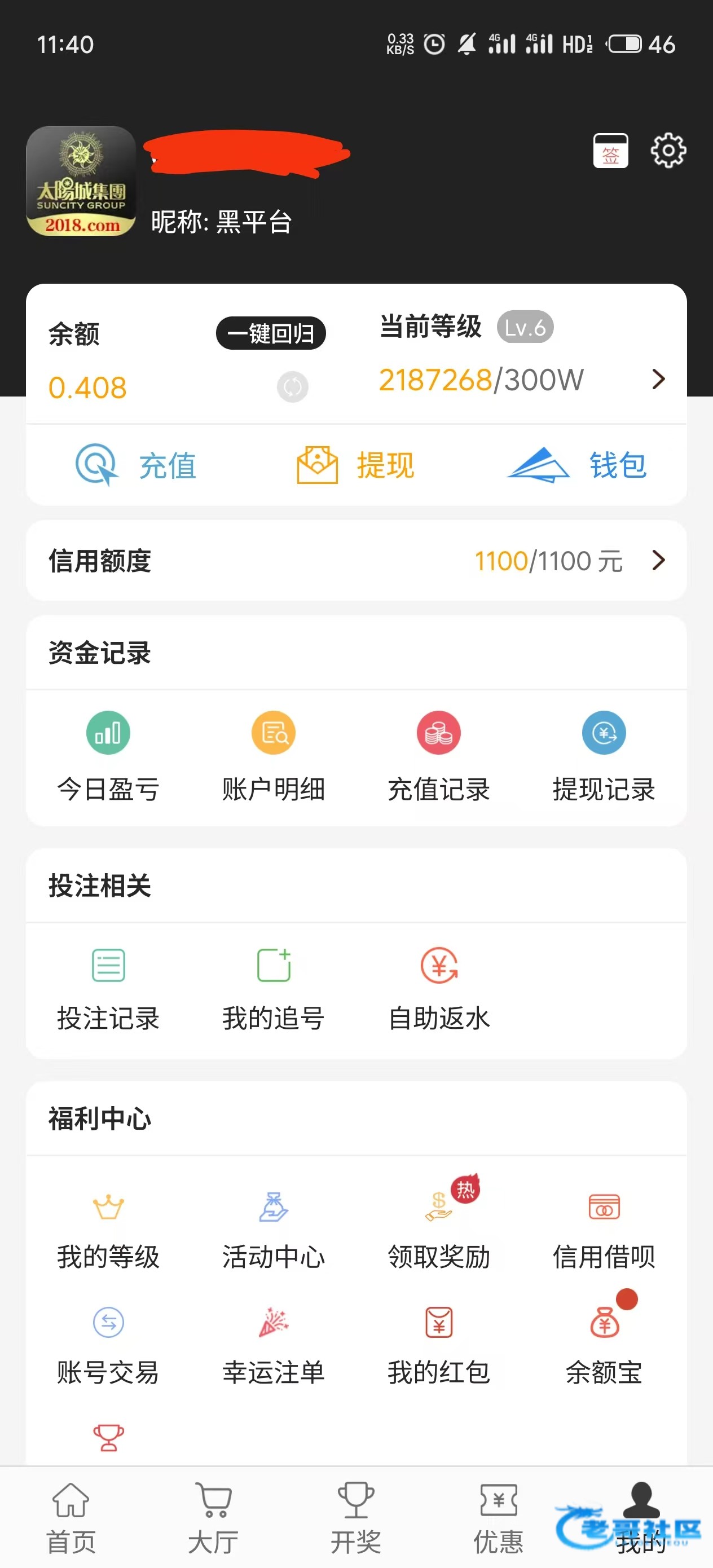Open 充值 to top up
The width and height of the screenshot is (713, 1568).
coord(137,466)
